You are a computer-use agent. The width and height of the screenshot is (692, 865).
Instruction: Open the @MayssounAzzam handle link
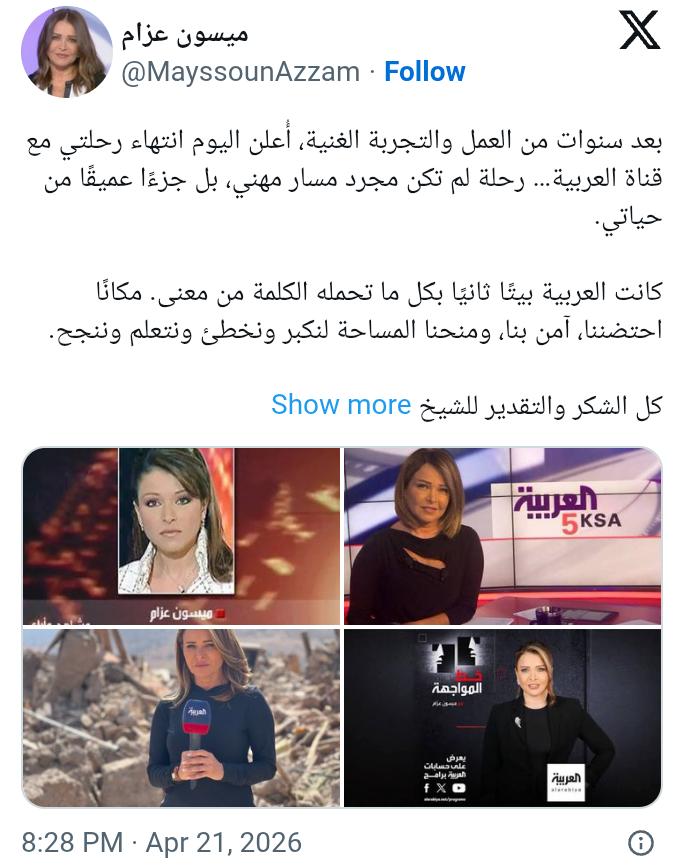pyautogui.click(x=241, y=72)
